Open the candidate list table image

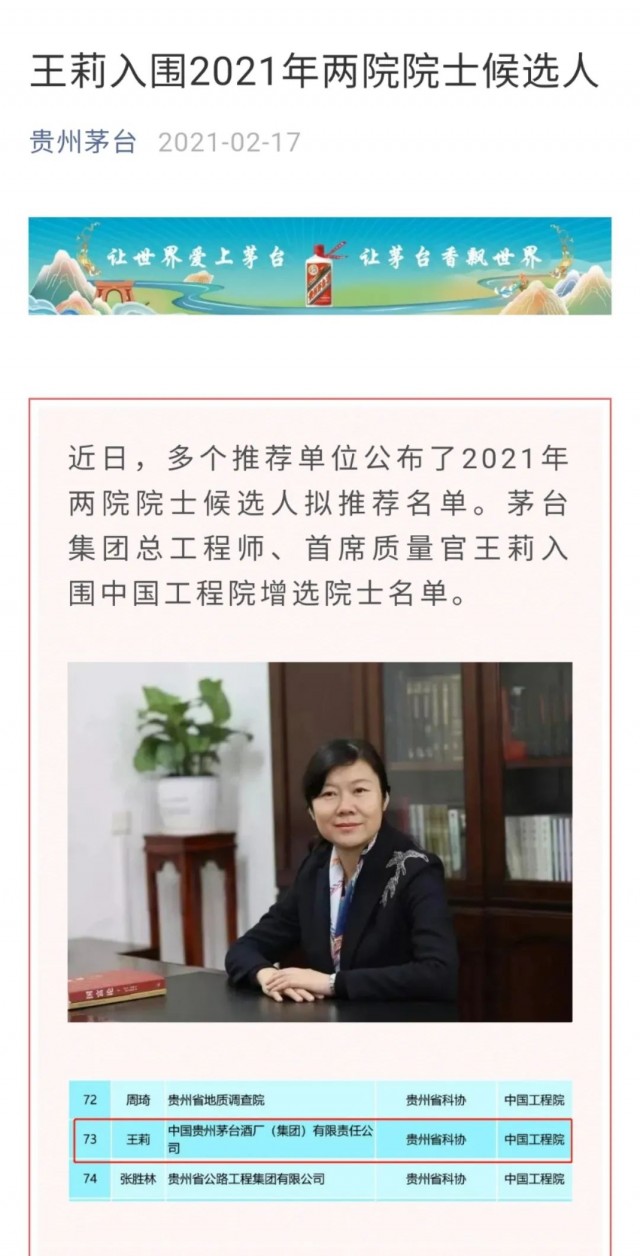[x=320, y=1140]
